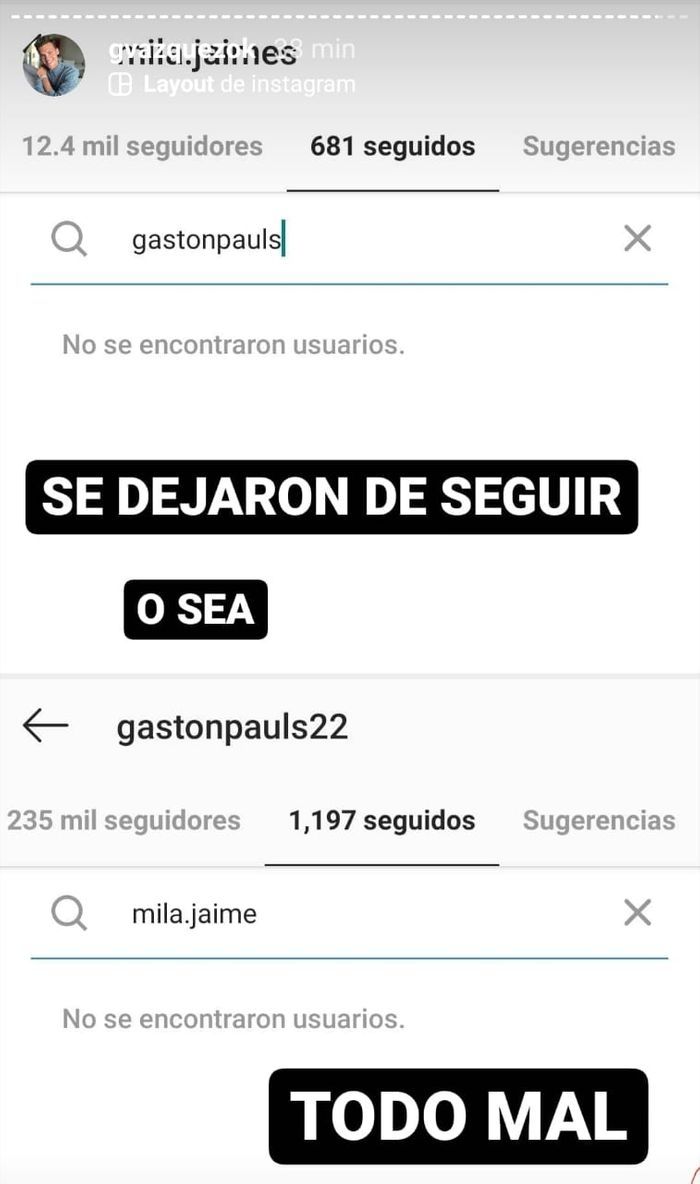Tap the Layout de Instagram link
This screenshot has width=700, height=1184.
point(232,85)
